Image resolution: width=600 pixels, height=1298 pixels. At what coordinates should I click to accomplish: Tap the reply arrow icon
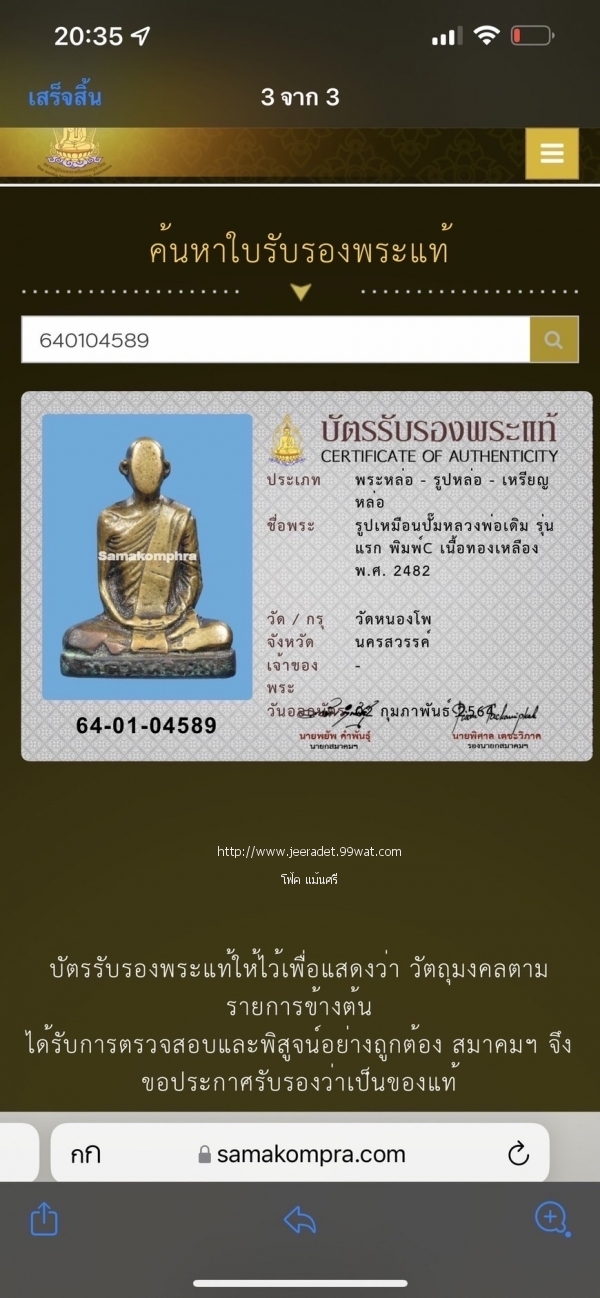tap(300, 1218)
